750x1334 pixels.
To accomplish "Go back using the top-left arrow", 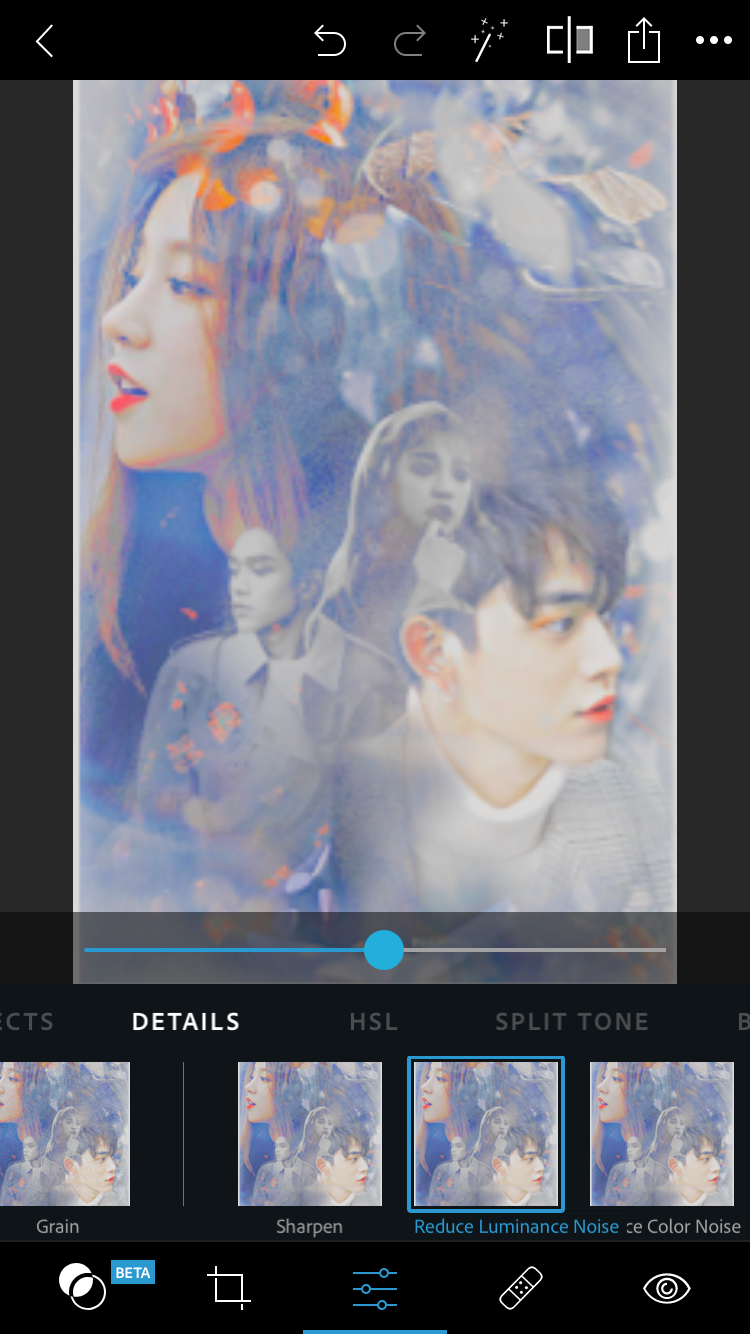I will pos(44,41).
